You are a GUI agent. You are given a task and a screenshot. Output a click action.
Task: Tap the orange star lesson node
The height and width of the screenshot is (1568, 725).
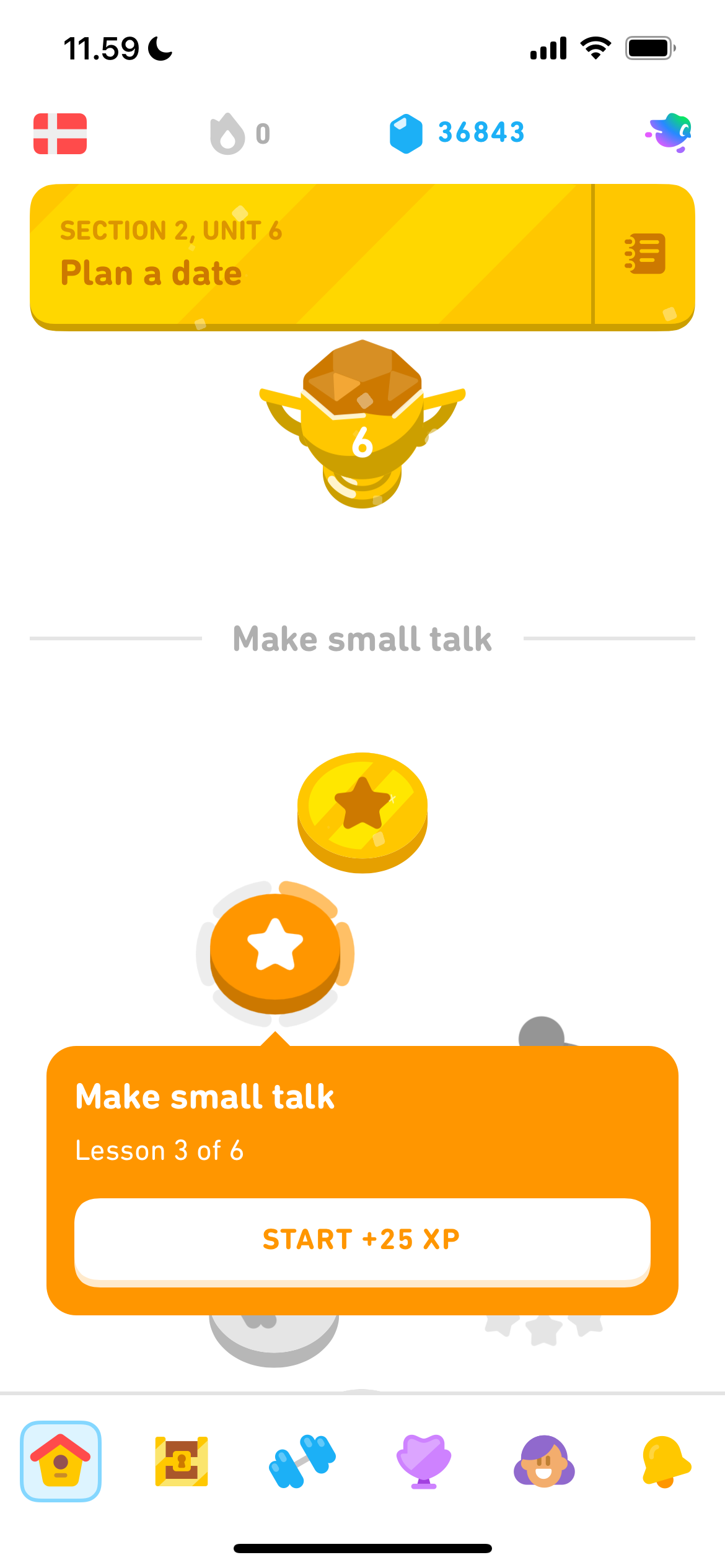click(275, 949)
